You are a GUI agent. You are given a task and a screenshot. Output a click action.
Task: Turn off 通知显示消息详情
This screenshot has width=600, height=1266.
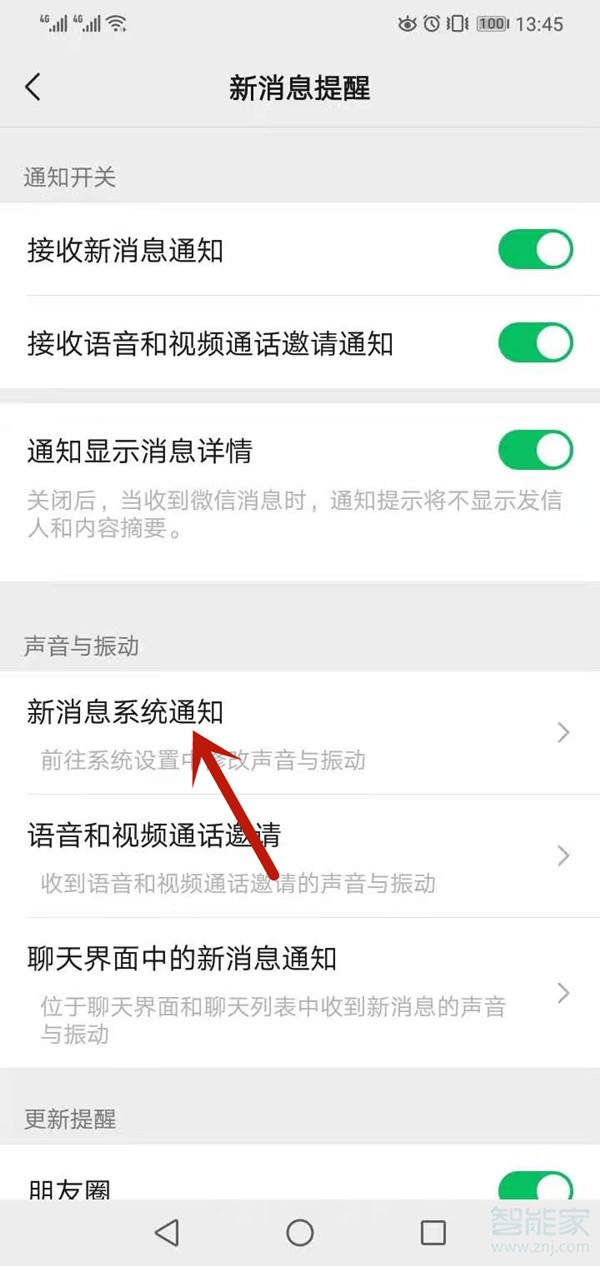(535, 450)
